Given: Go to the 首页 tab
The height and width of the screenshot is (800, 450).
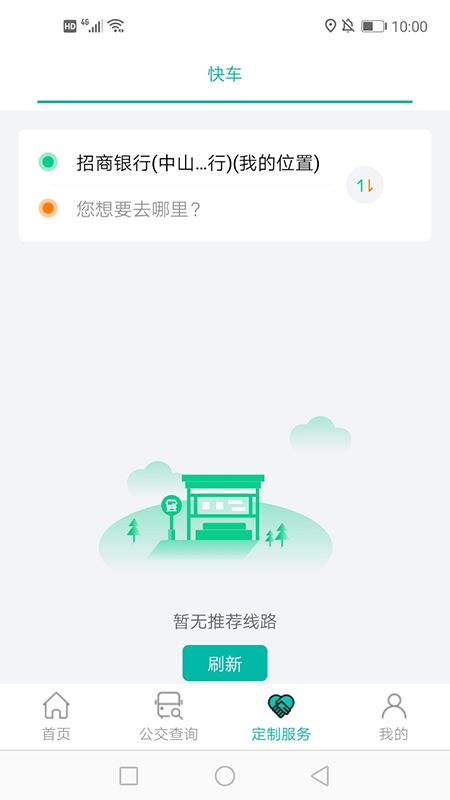Looking at the screenshot, I should [56, 716].
